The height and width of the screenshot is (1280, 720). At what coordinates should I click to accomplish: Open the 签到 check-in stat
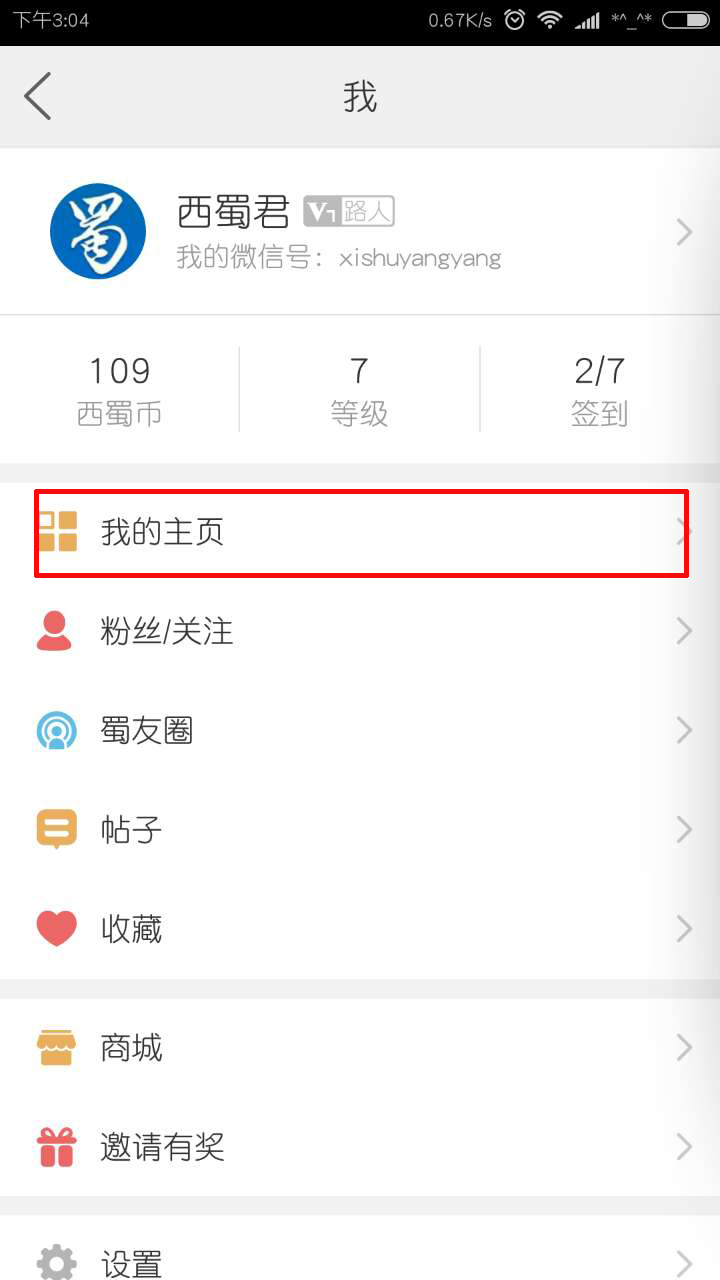(599, 390)
